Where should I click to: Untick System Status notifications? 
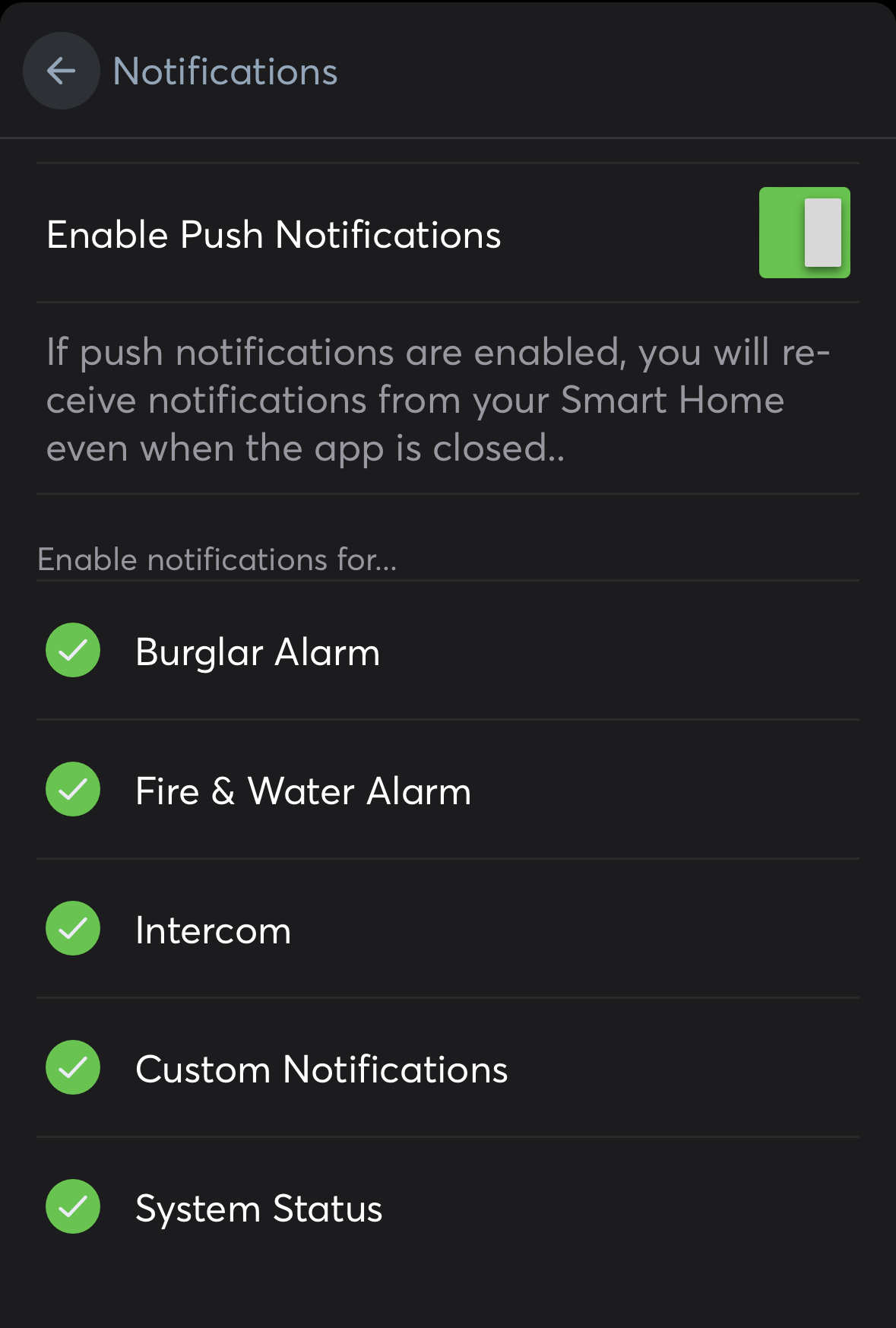[73, 1207]
